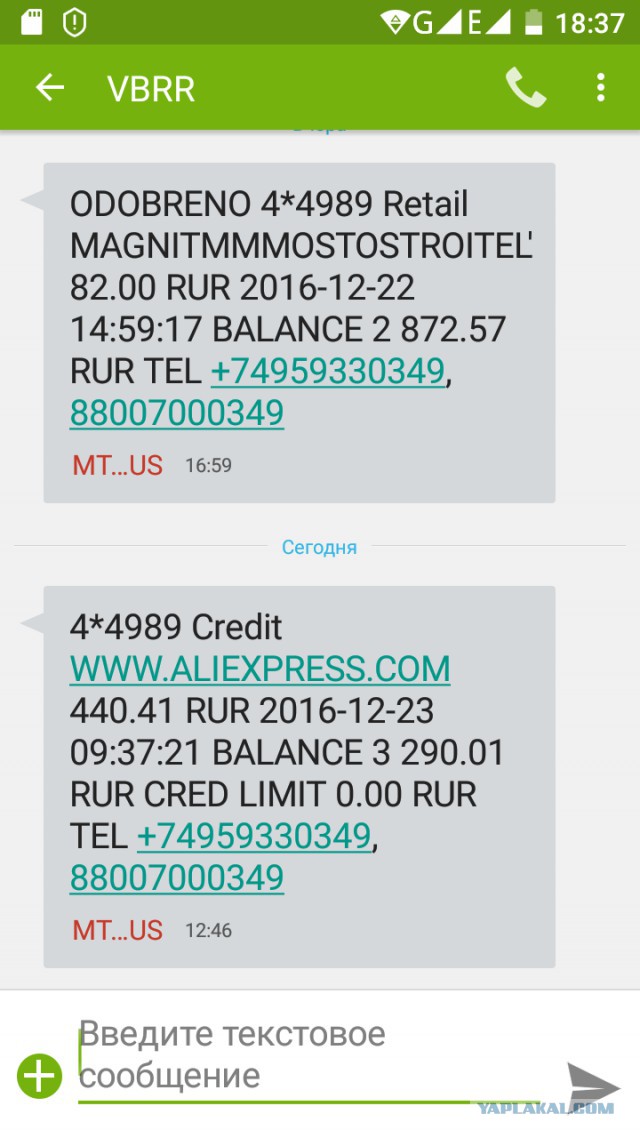Send the message
The height and width of the screenshot is (1138, 640).
click(x=592, y=1087)
